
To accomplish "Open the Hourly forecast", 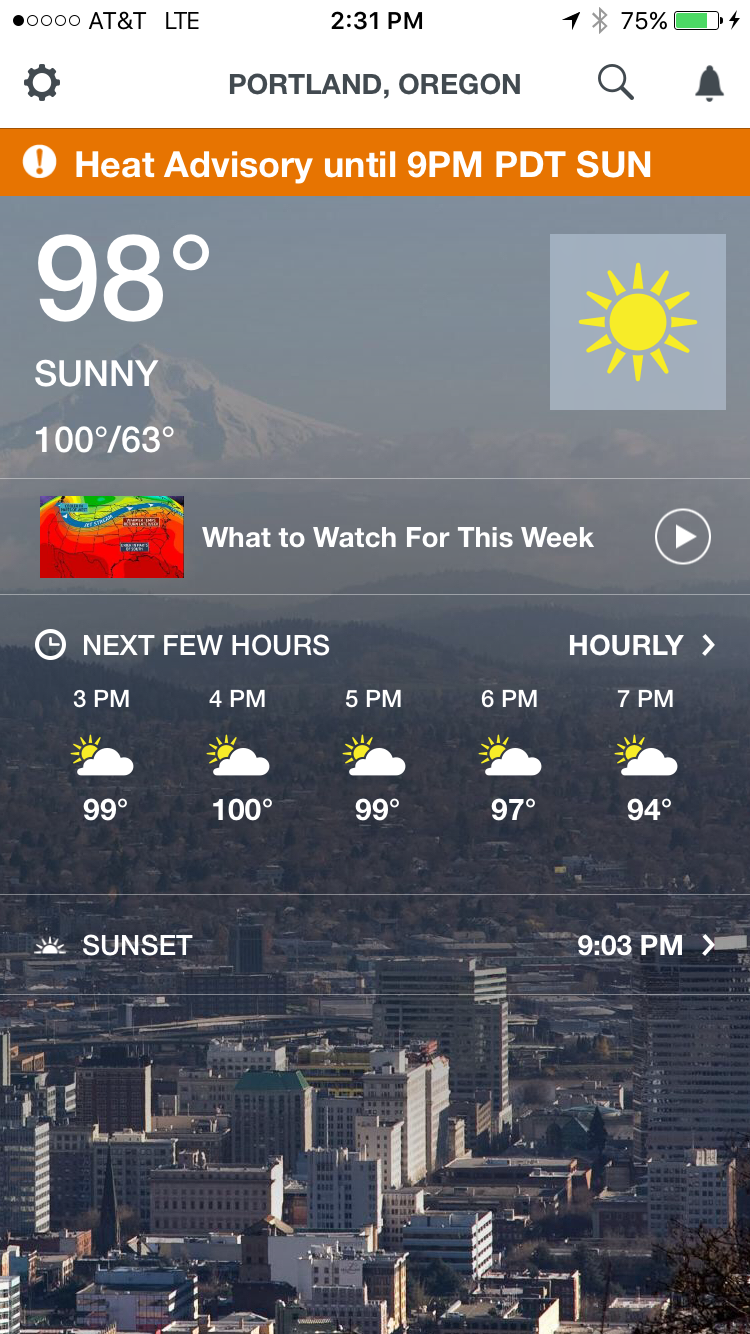I will [x=642, y=645].
